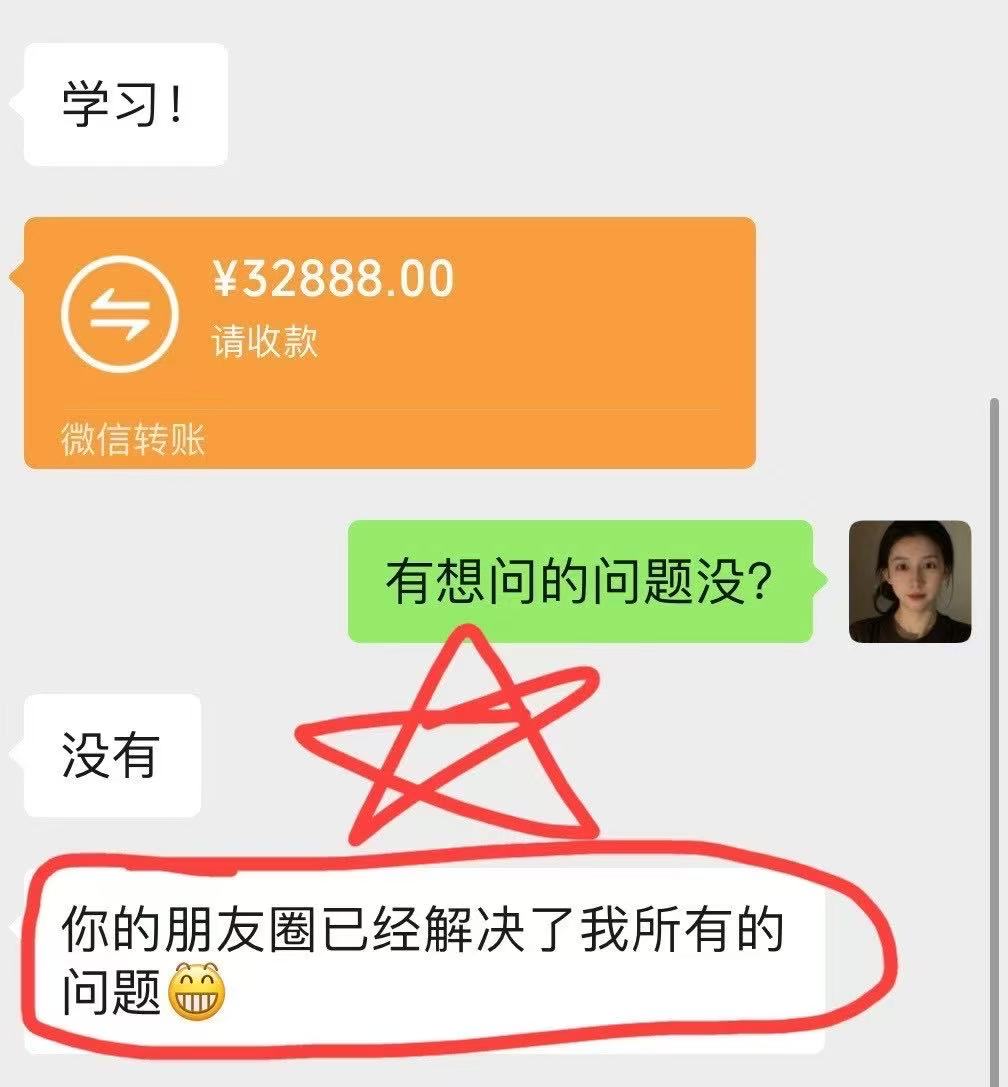Open the sender's profile avatar
This screenshot has height=1087, width=1008.
click(909, 581)
